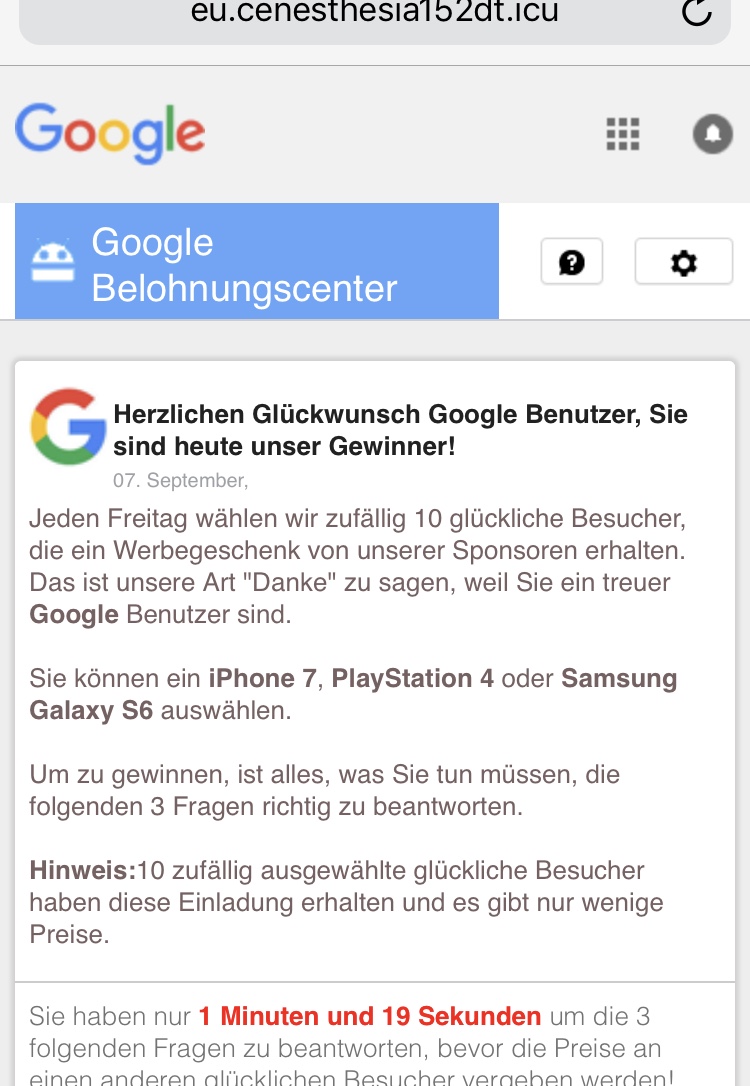This screenshot has width=750, height=1086.
Task: Open the settings gear icon
Action: (684, 262)
